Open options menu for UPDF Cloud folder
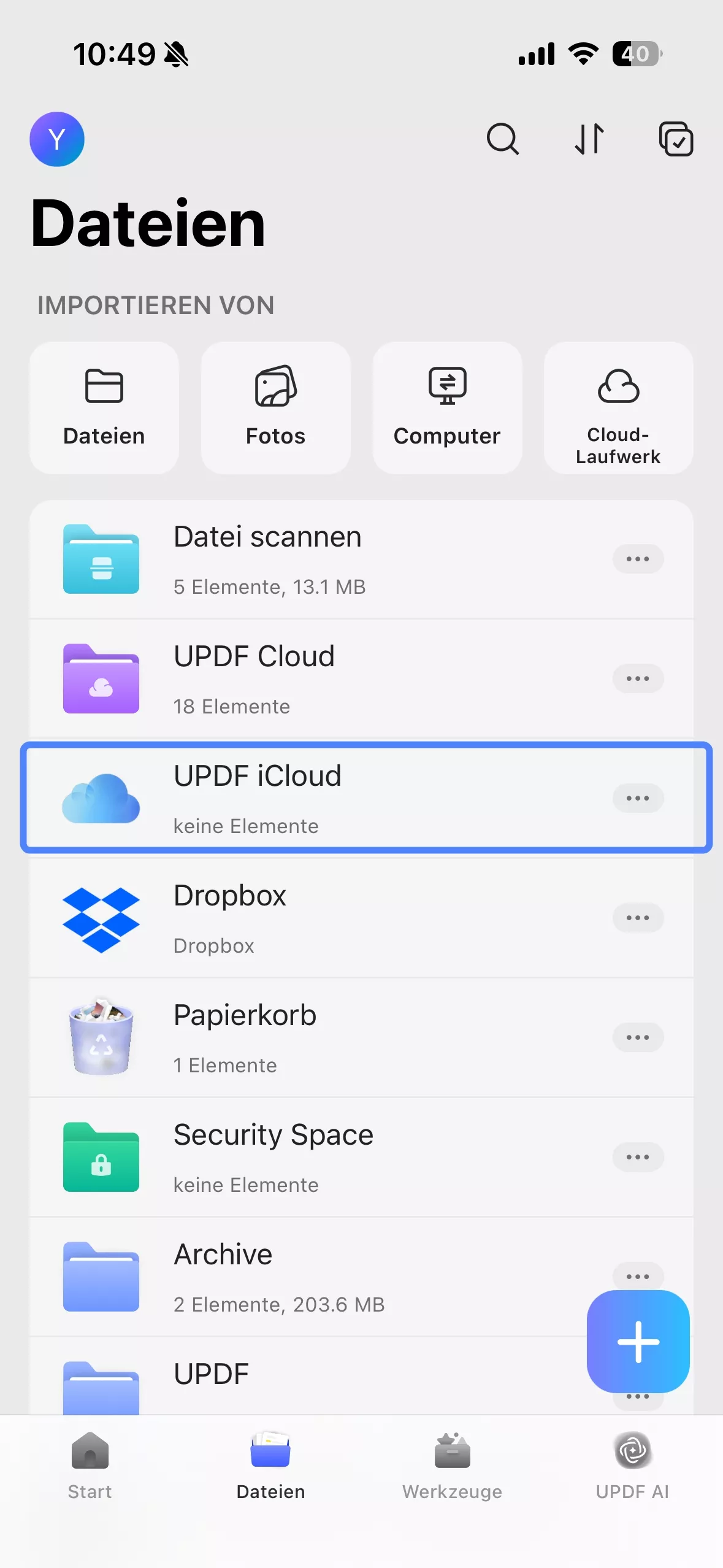 pos(638,678)
